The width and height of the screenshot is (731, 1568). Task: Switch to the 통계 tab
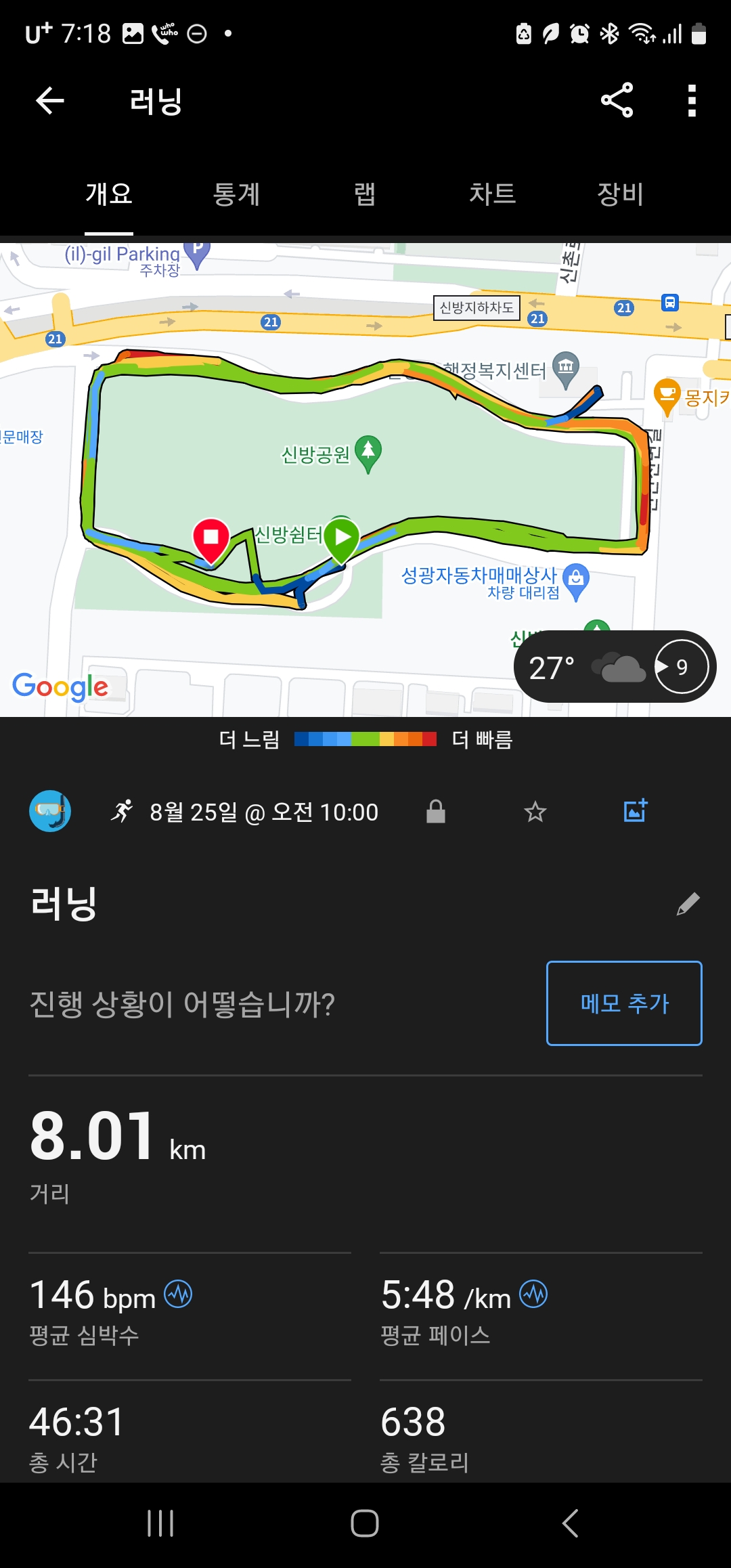[236, 194]
